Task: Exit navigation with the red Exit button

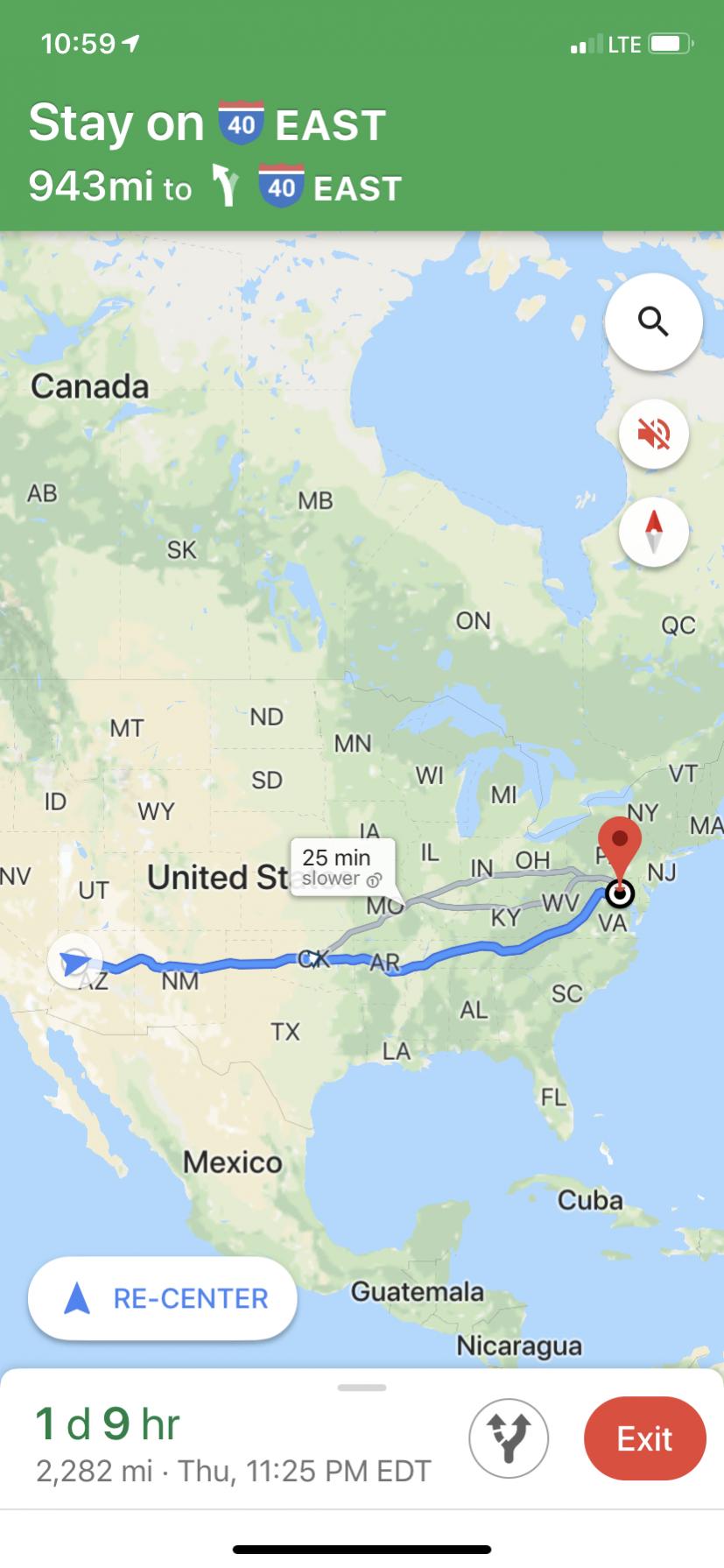Action: pyautogui.click(x=644, y=1438)
